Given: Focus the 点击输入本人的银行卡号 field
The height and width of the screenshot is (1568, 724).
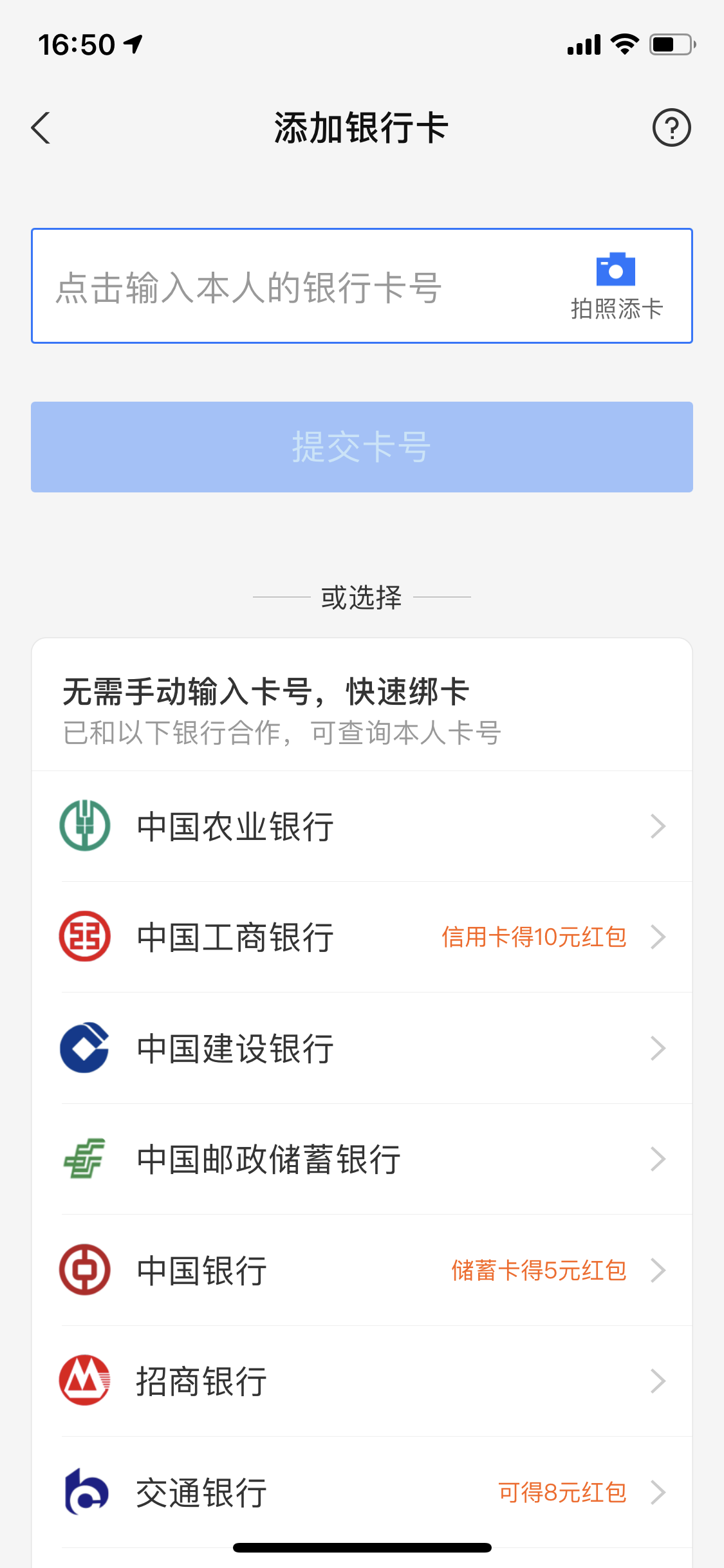Looking at the screenshot, I should tap(290, 286).
